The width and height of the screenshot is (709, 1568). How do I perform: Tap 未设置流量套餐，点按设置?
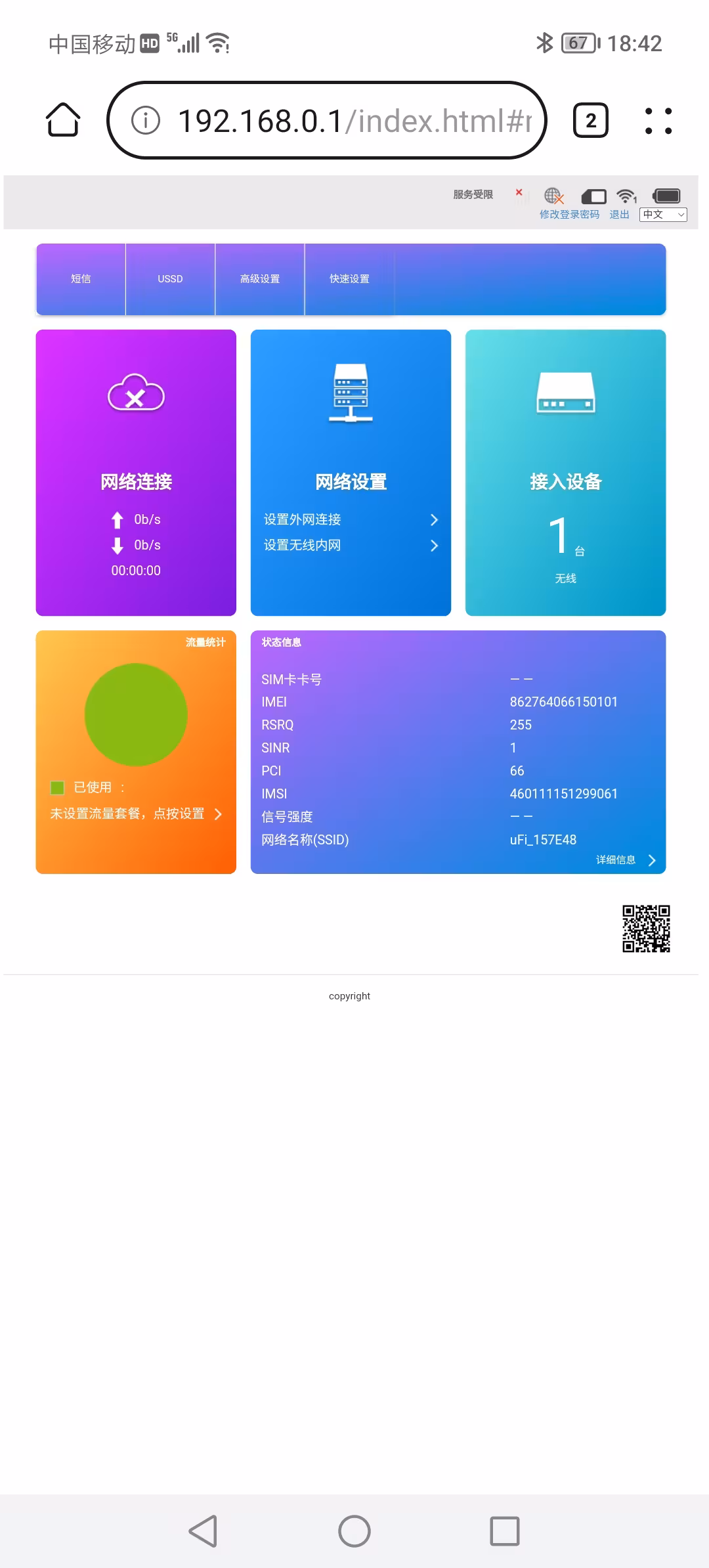pos(136,814)
